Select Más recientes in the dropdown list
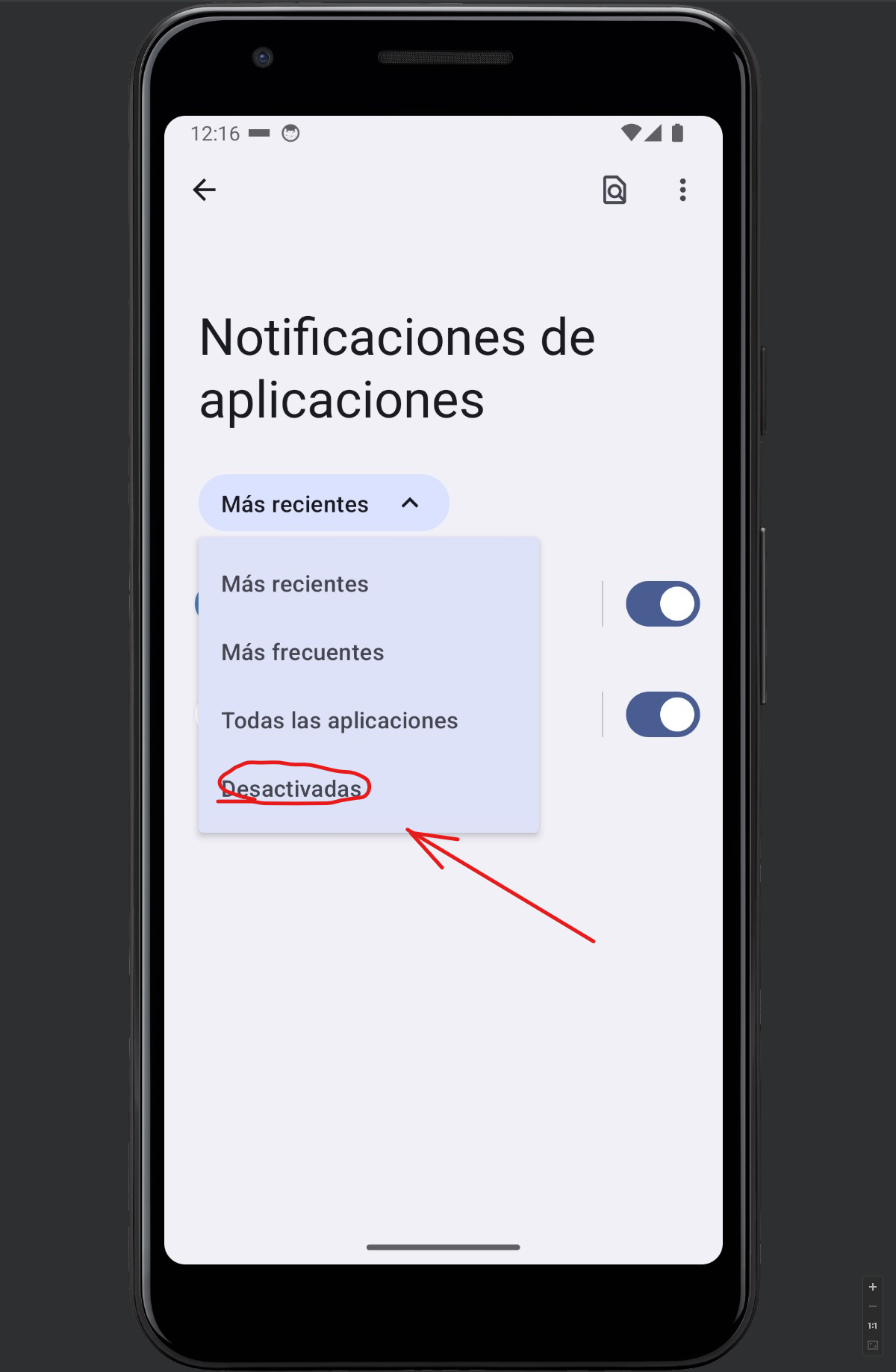Image resolution: width=896 pixels, height=1372 pixels. pyautogui.click(x=295, y=584)
